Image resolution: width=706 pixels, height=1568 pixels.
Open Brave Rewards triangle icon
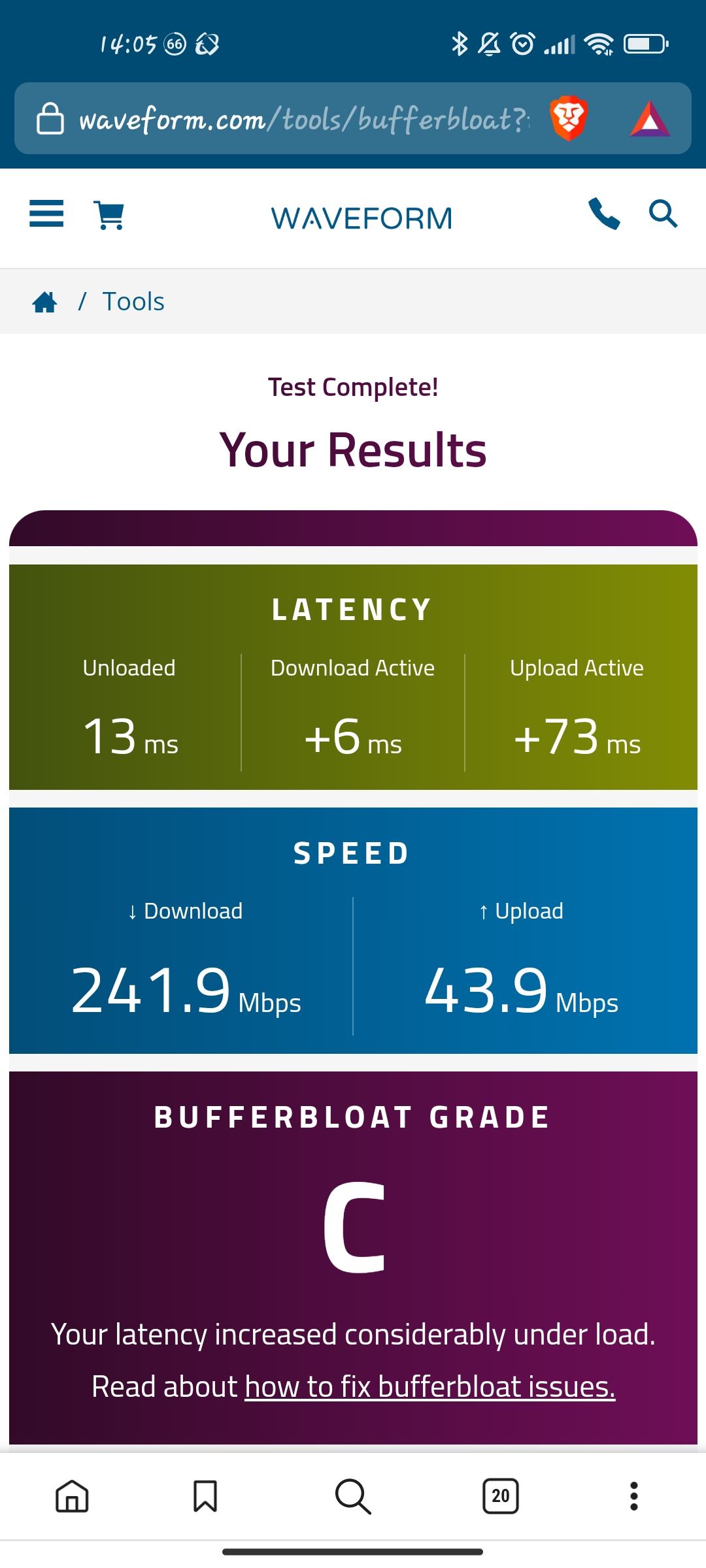pos(650,119)
